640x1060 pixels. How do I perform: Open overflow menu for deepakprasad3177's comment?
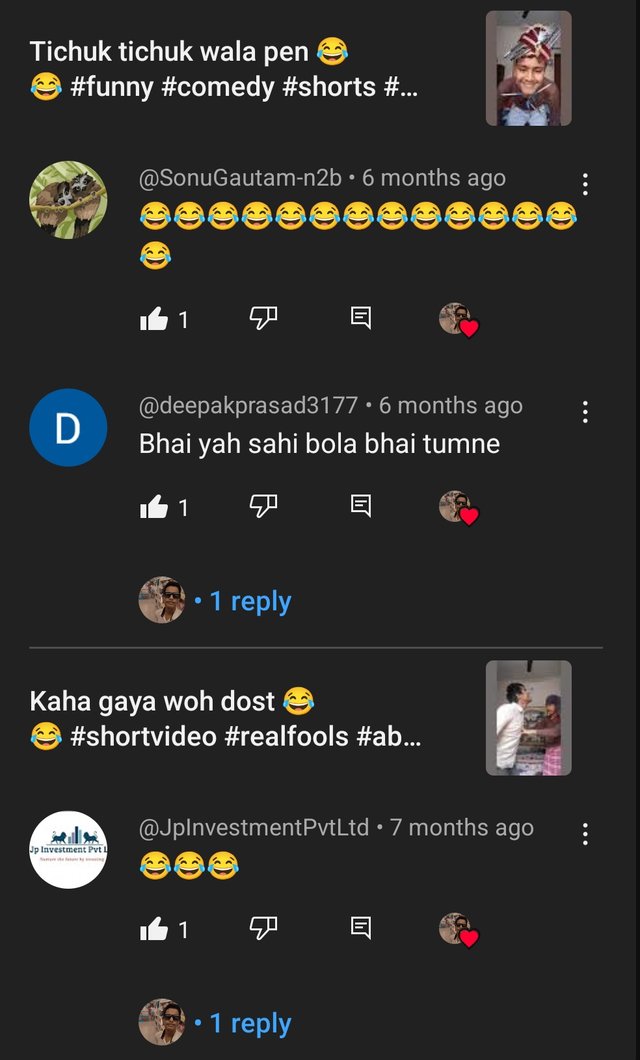pos(585,412)
